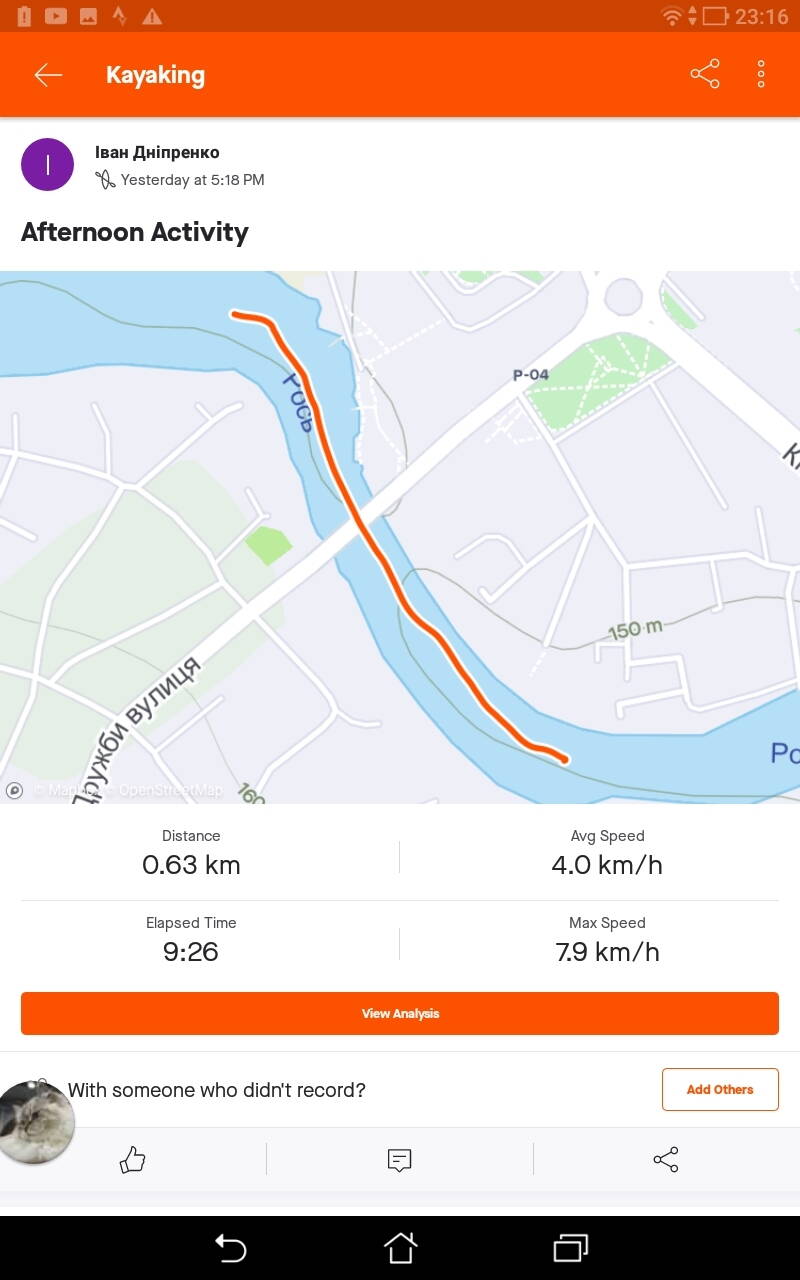The height and width of the screenshot is (1280, 800).
Task: Go back using the app bar arrow
Action: coord(48,75)
